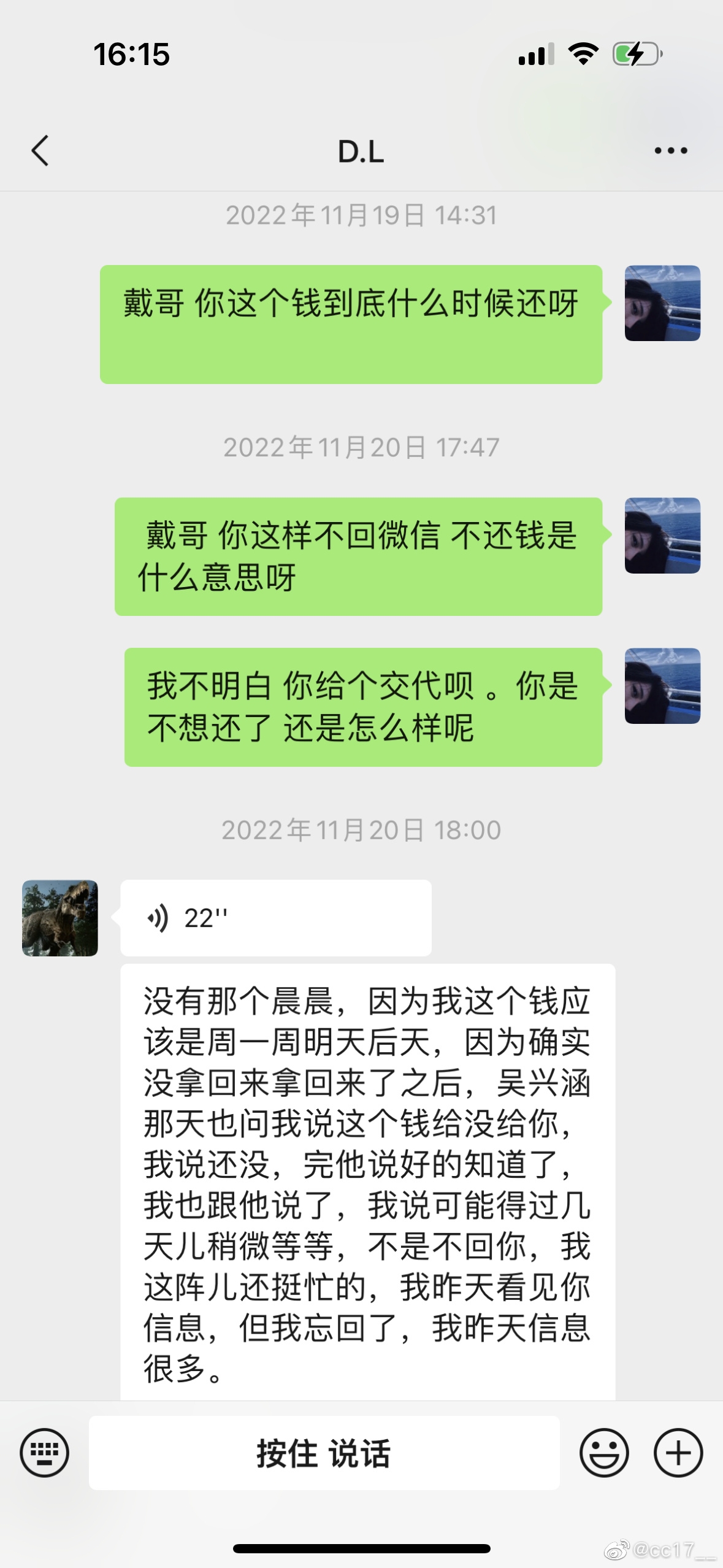
Task: Switch to keyboard text input
Action: [44, 1452]
